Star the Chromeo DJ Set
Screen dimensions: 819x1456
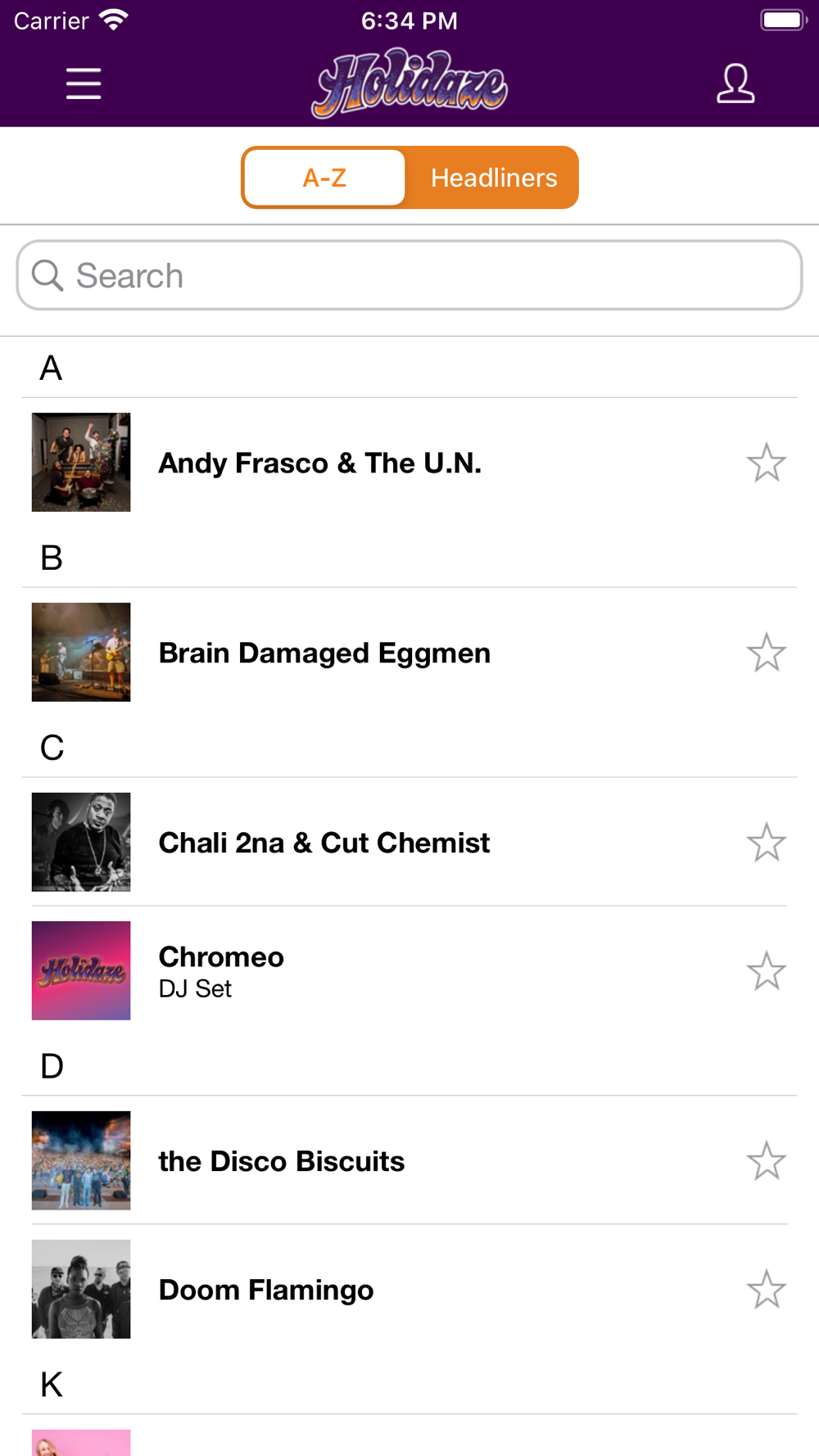pyautogui.click(x=766, y=971)
